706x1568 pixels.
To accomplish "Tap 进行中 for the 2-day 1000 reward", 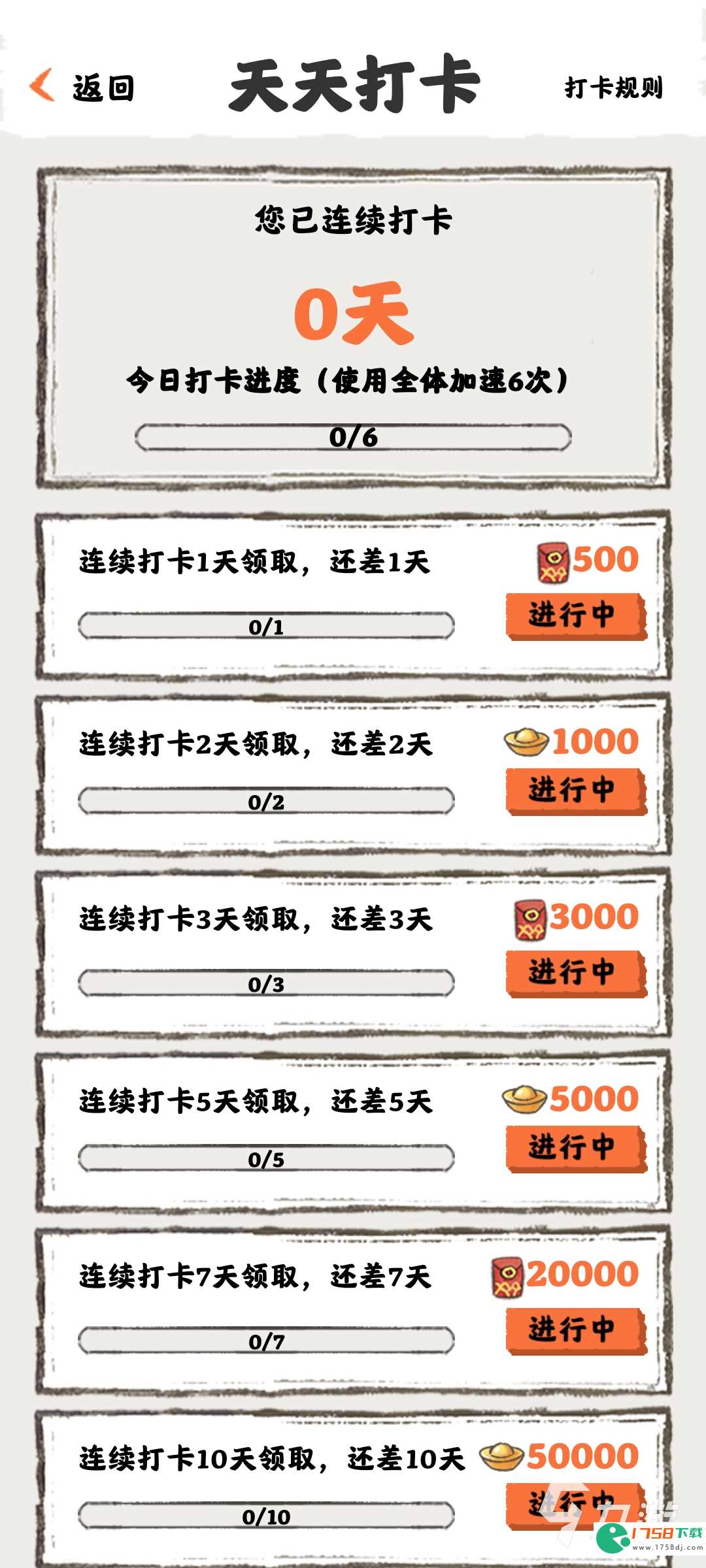I will click(575, 791).
